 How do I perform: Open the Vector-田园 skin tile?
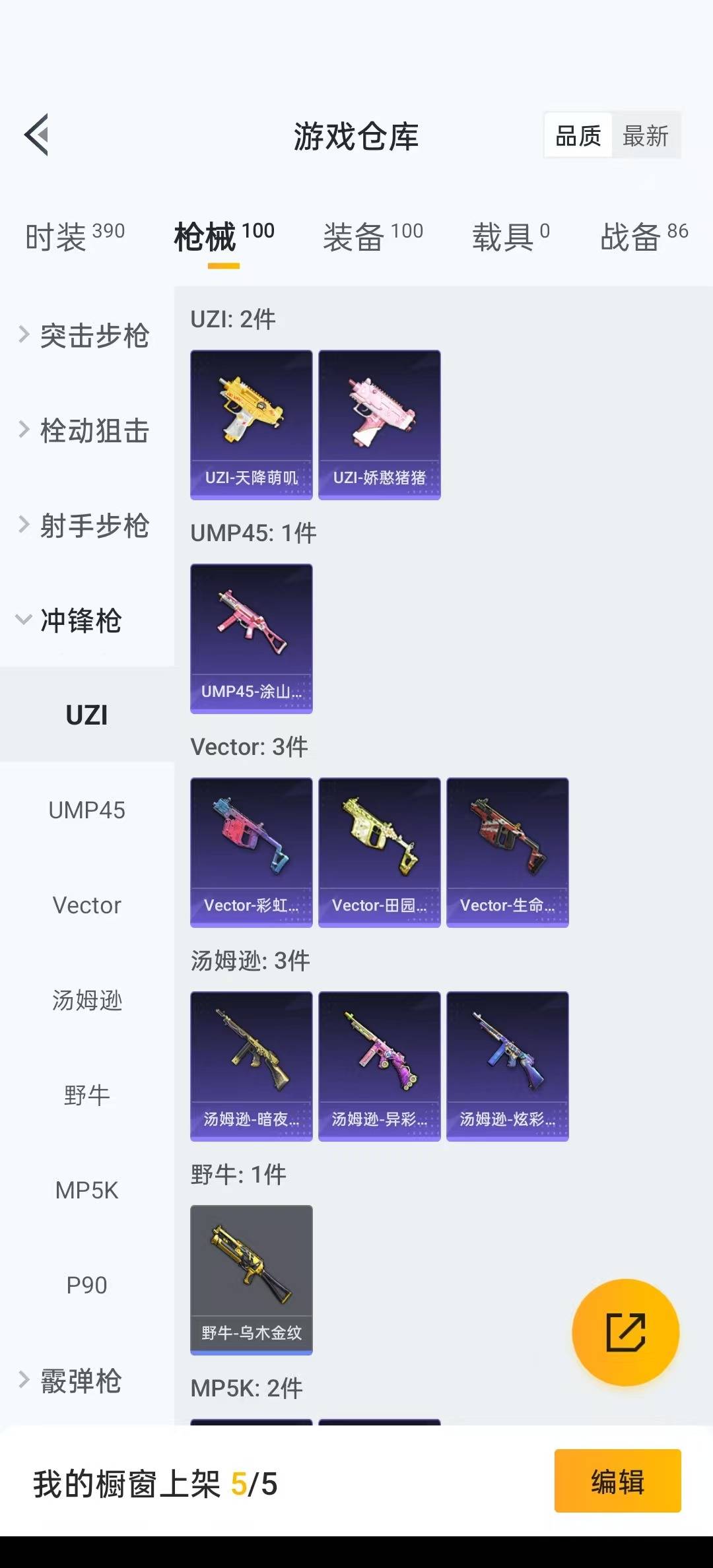[x=379, y=852]
